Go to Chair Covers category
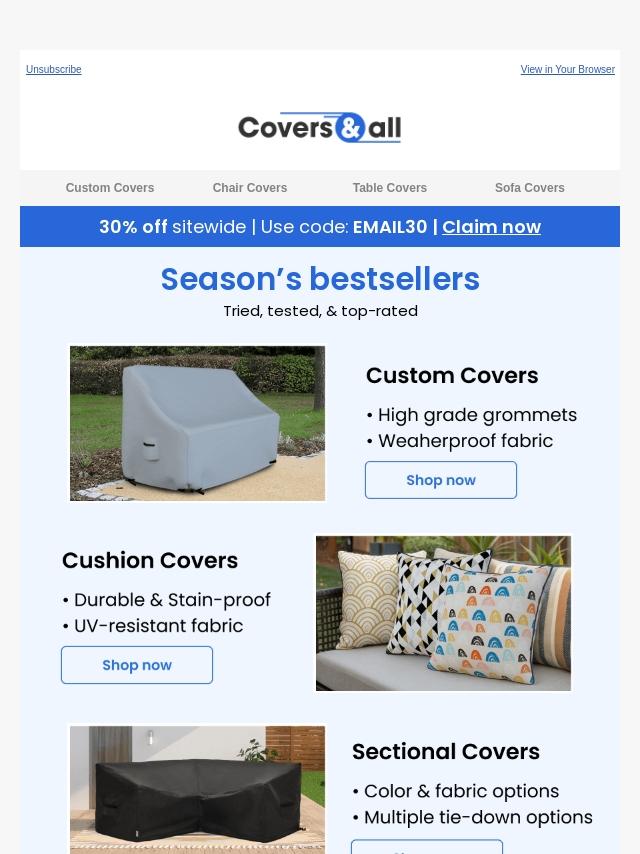Viewport: 640px width, 854px height. pos(250,188)
